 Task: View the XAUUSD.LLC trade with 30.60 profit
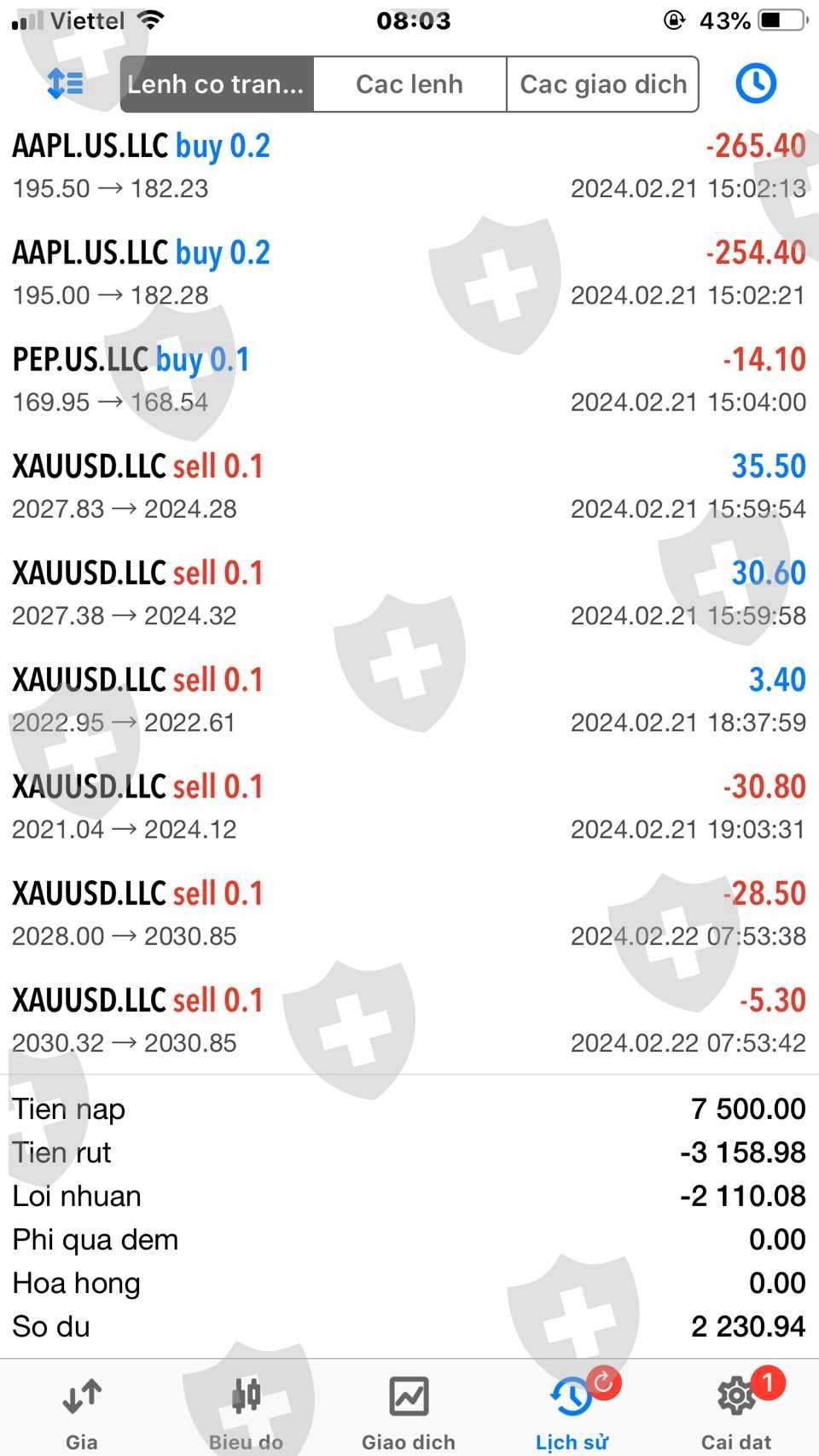click(x=409, y=593)
